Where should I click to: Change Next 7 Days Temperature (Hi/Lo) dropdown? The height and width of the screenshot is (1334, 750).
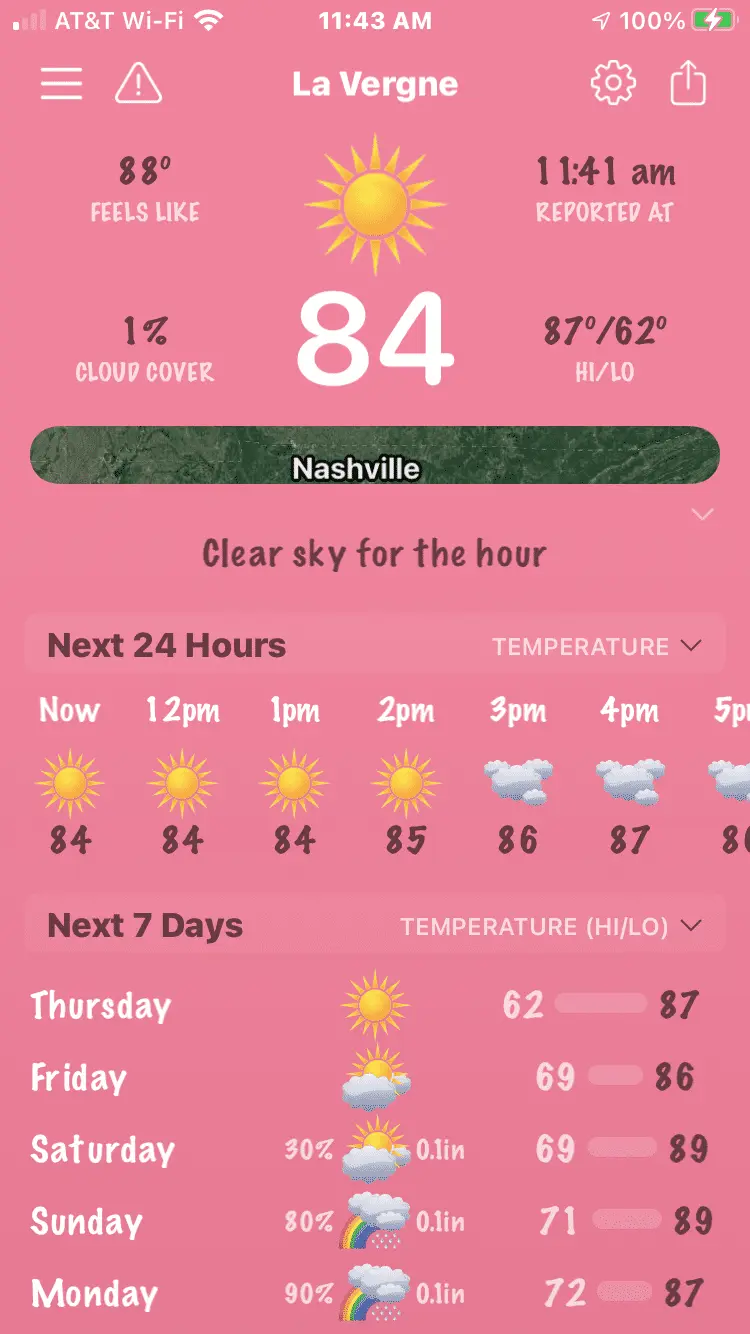coord(550,926)
